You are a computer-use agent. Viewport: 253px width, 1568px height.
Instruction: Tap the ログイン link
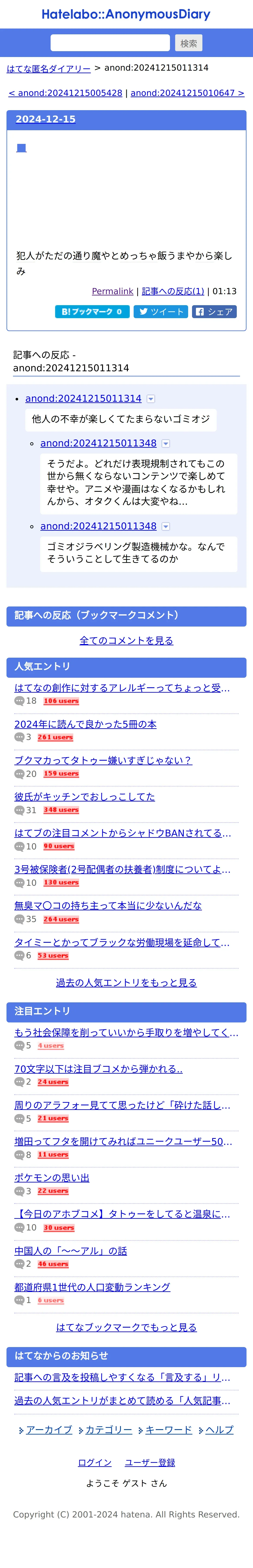click(94, 1462)
